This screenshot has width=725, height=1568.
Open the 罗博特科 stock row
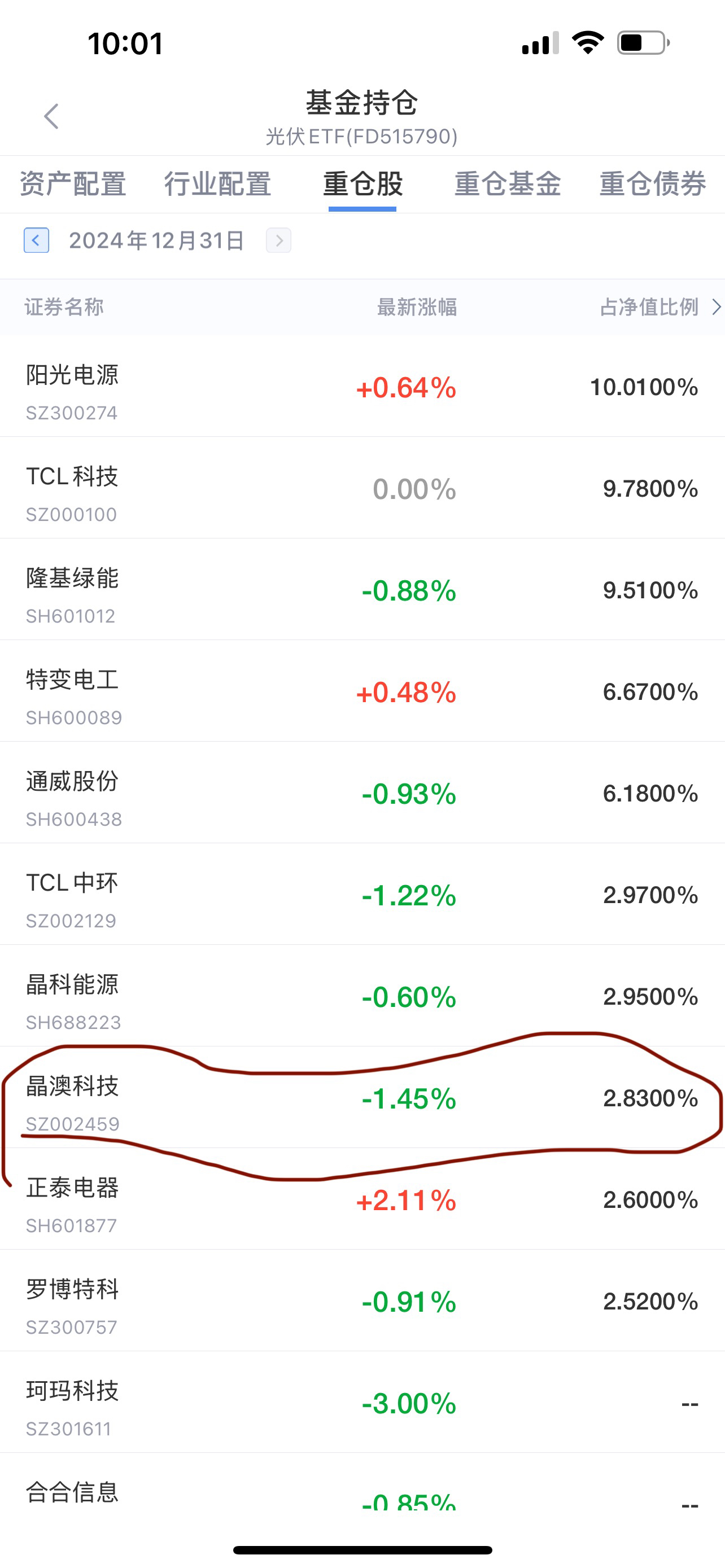pos(362,1301)
